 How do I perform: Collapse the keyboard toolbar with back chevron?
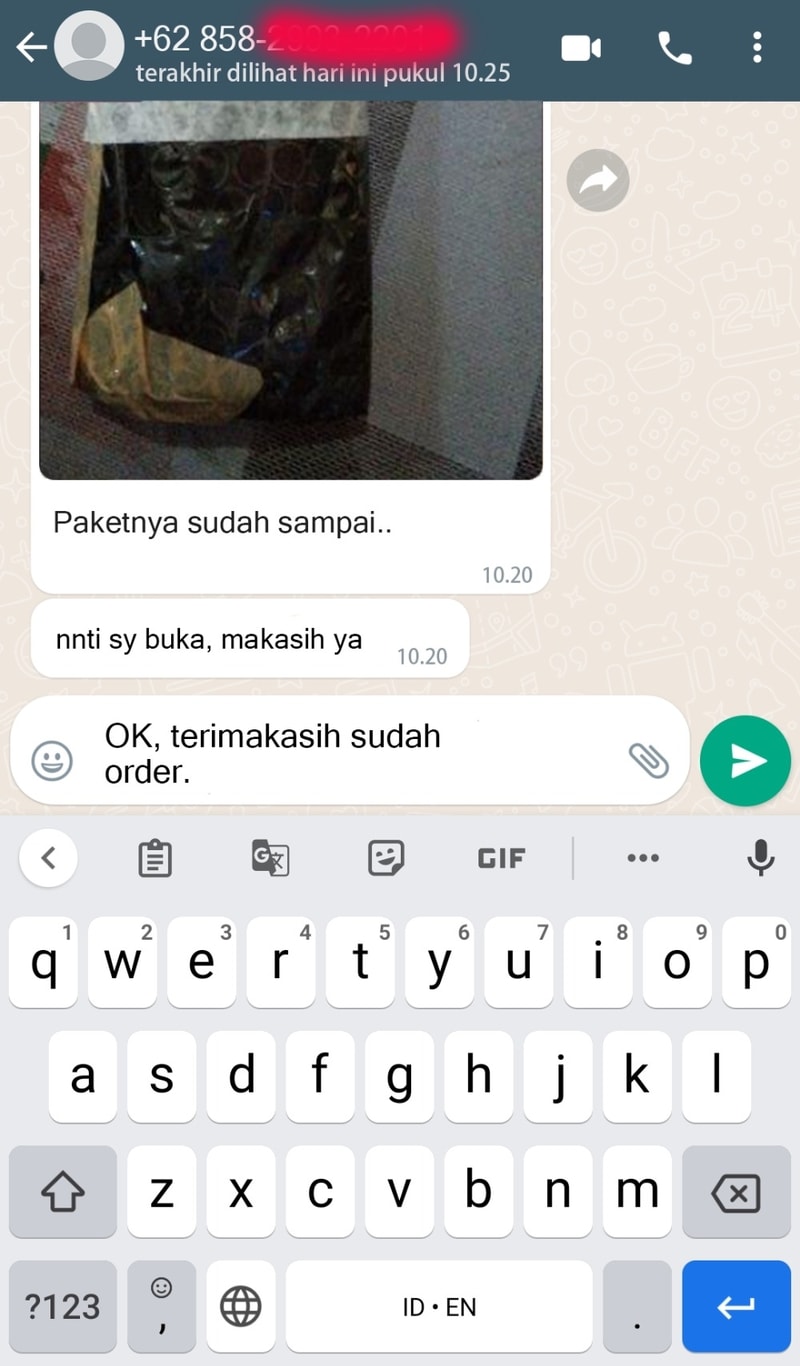click(47, 858)
